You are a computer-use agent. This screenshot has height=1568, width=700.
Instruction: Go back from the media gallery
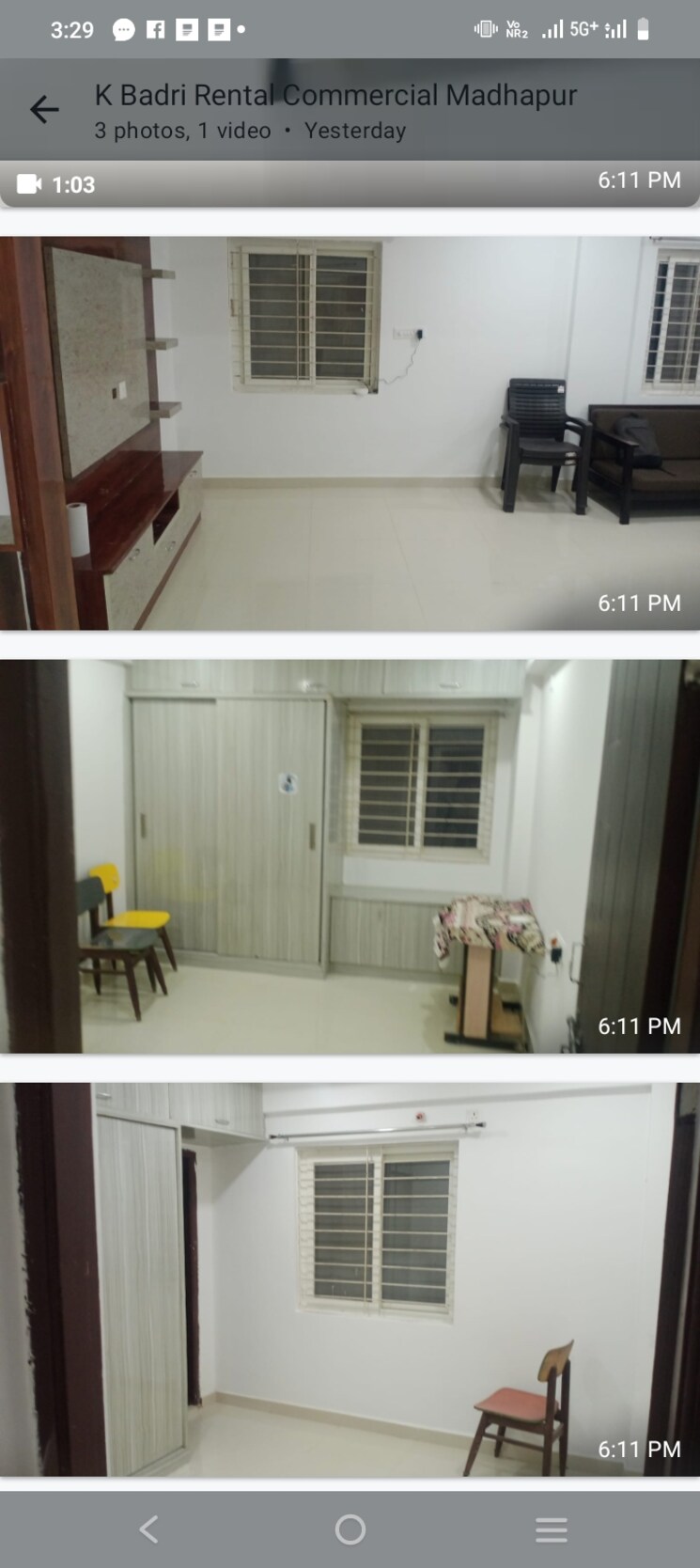pos(44,110)
